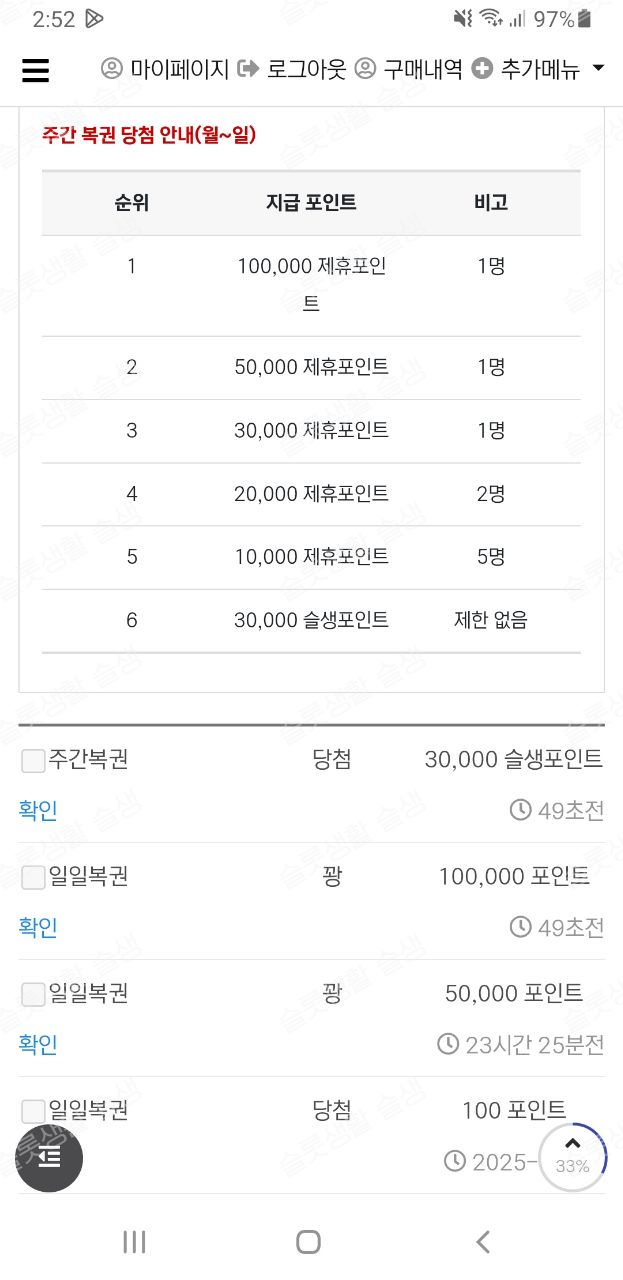The image size is (623, 1280).
Task: Expand the 추가메뉴 dropdown
Action: tap(538, 69)
